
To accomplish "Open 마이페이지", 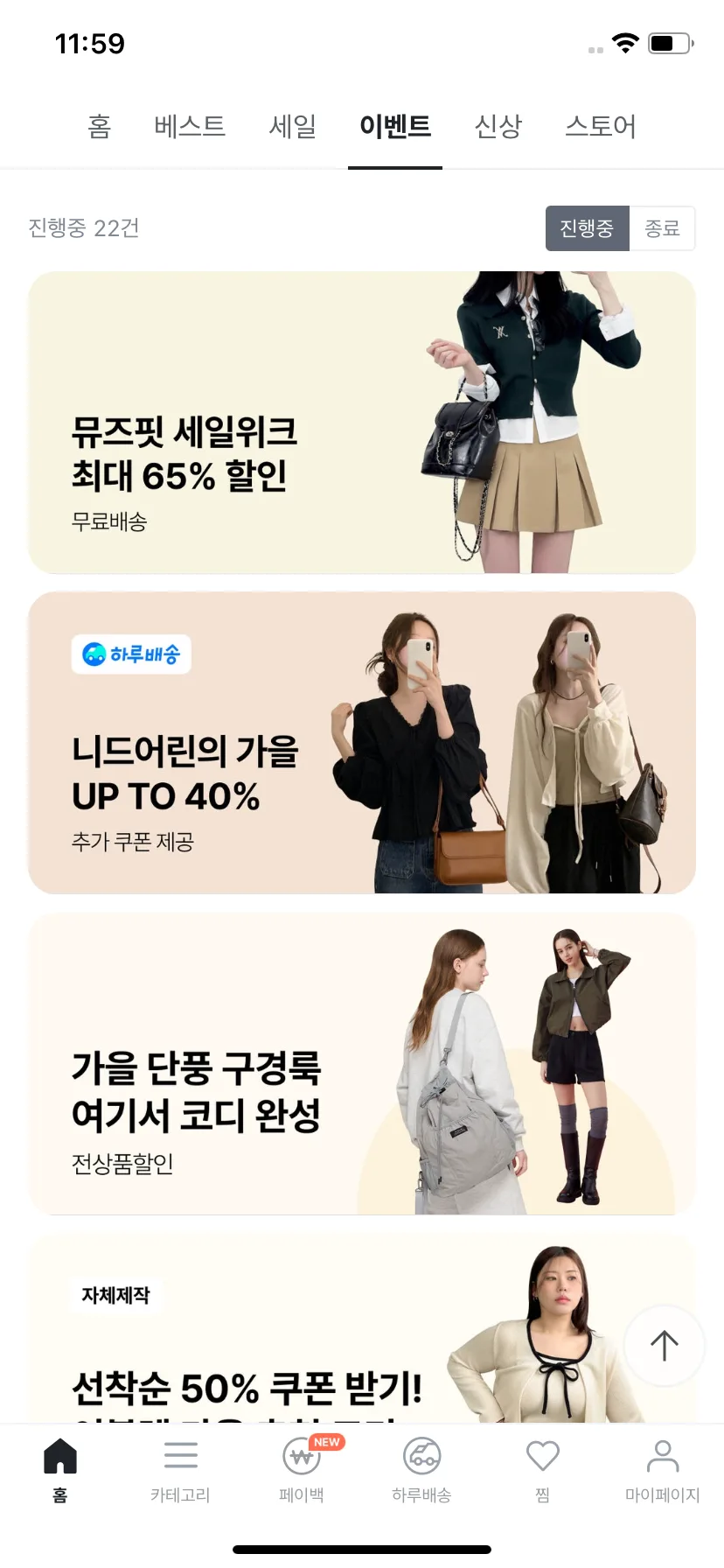I will 662,1470.
